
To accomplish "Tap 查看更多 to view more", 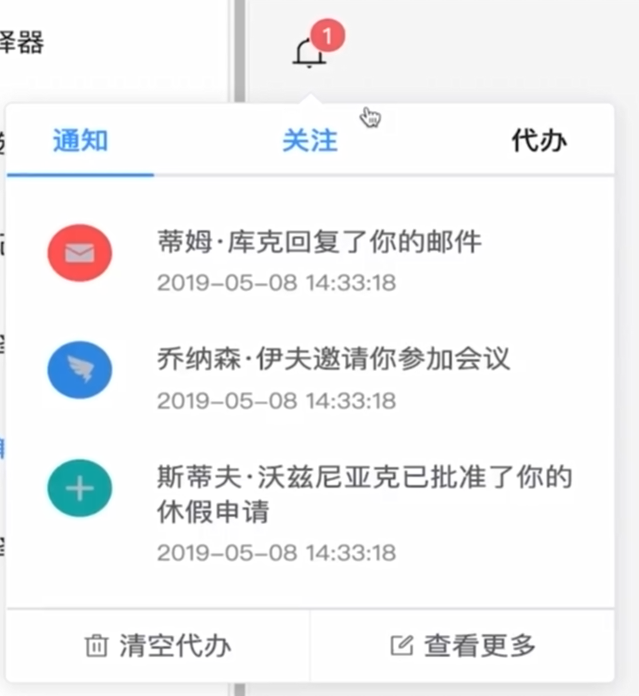I will point(463,646).
